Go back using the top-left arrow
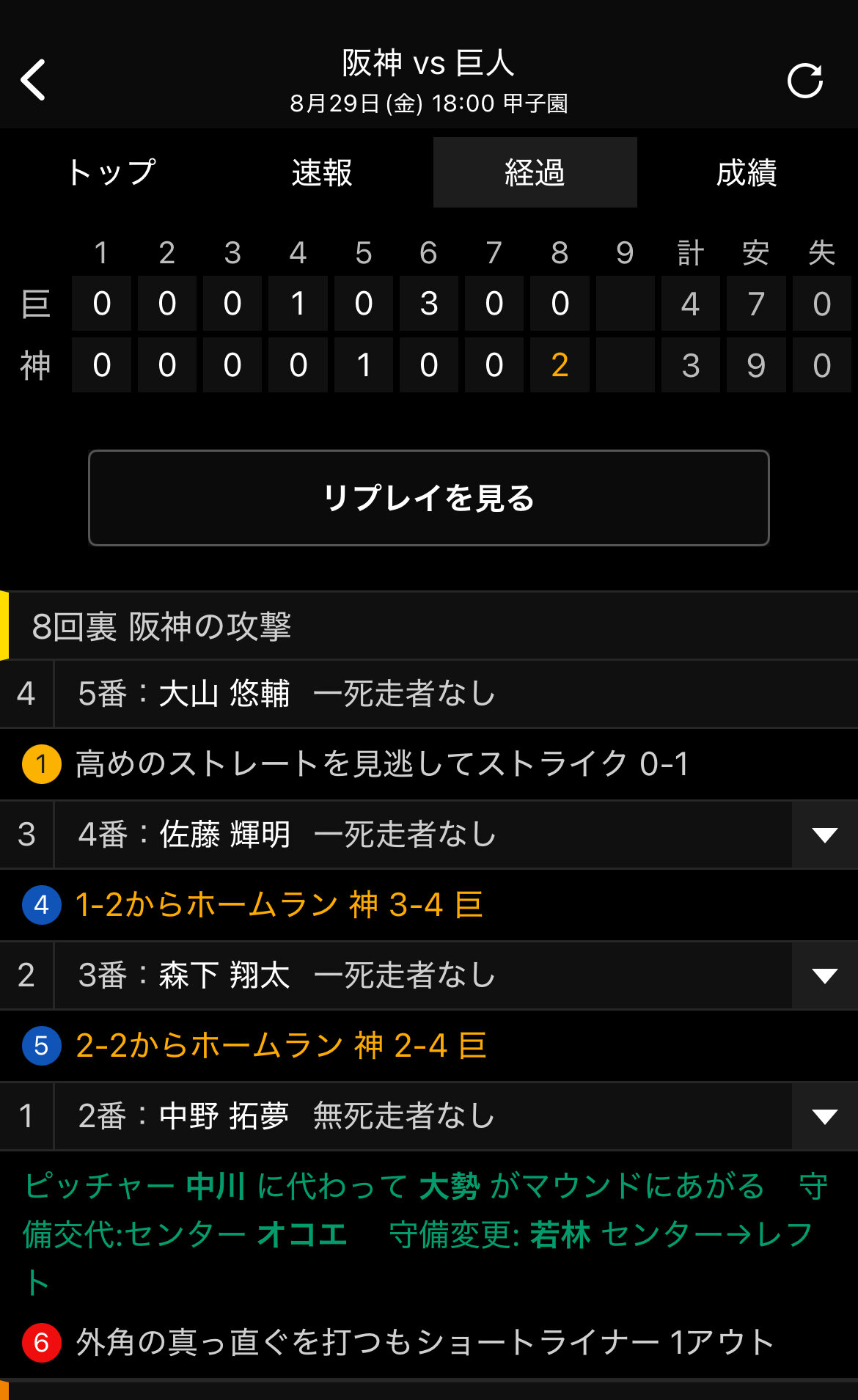 click(x=34, y=80)
